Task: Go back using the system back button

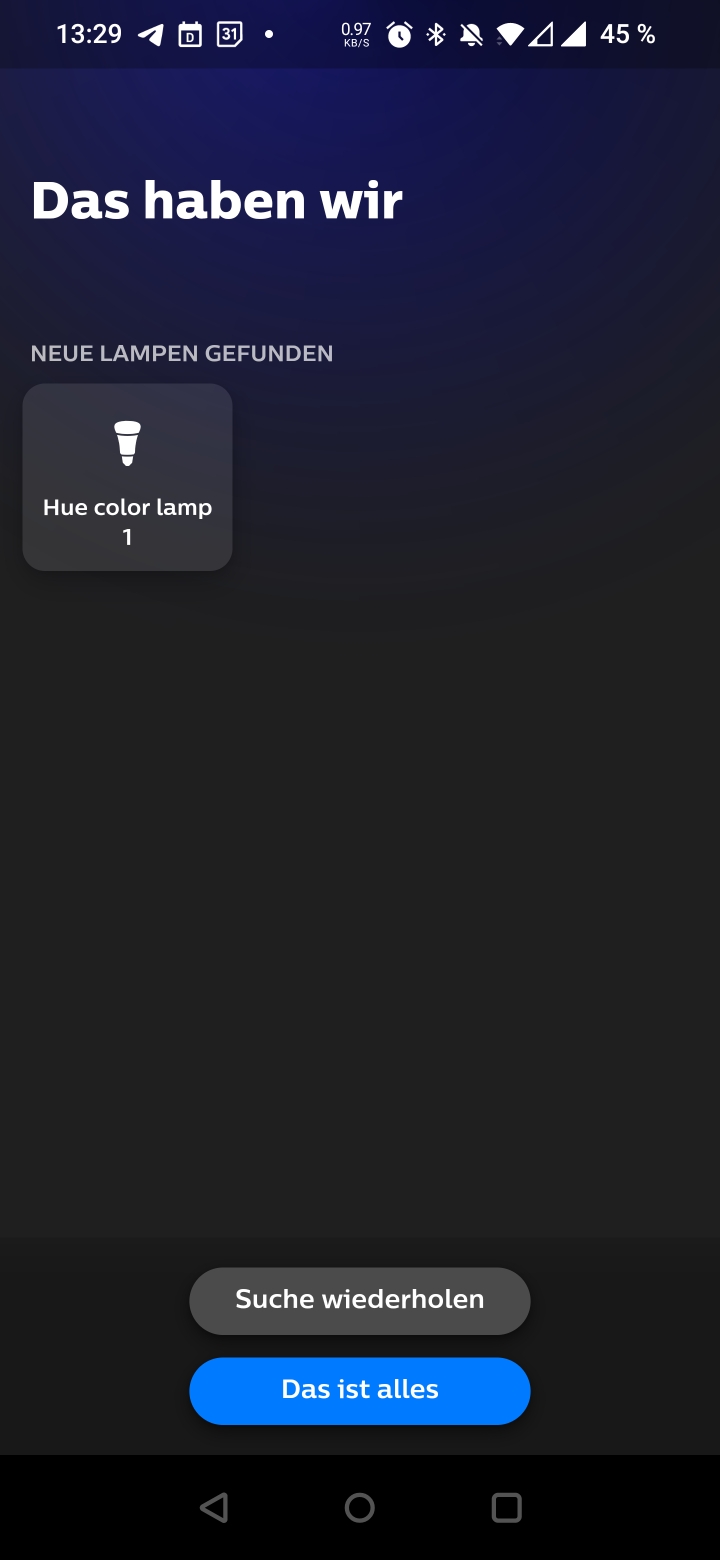Action: 214,1507
